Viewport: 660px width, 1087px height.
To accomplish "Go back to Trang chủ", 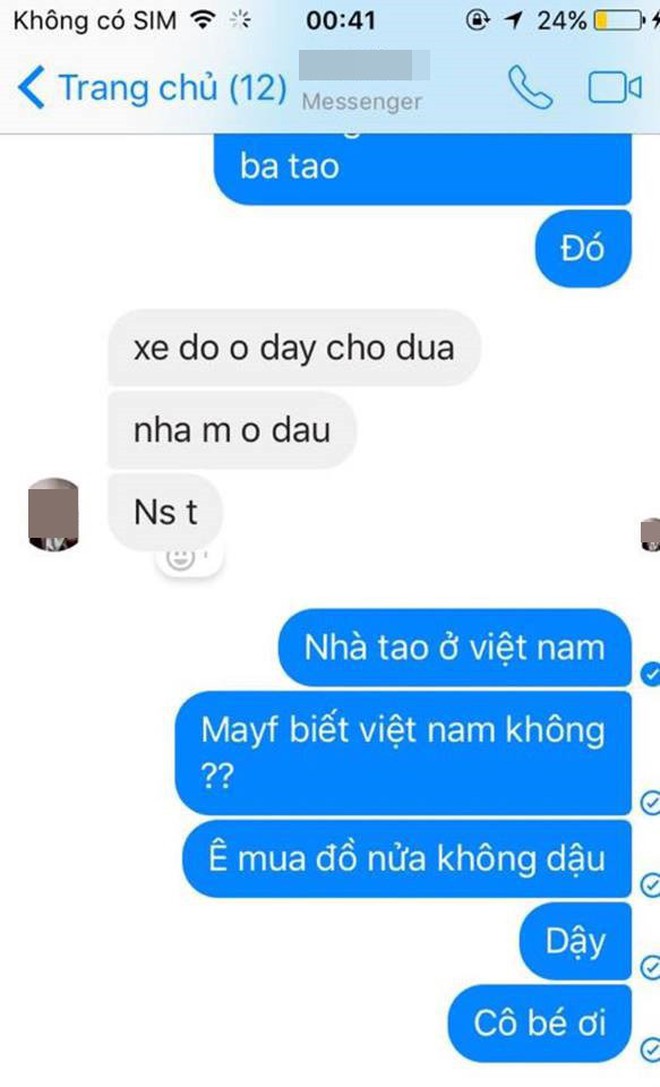I will click(x=152, y=88).
